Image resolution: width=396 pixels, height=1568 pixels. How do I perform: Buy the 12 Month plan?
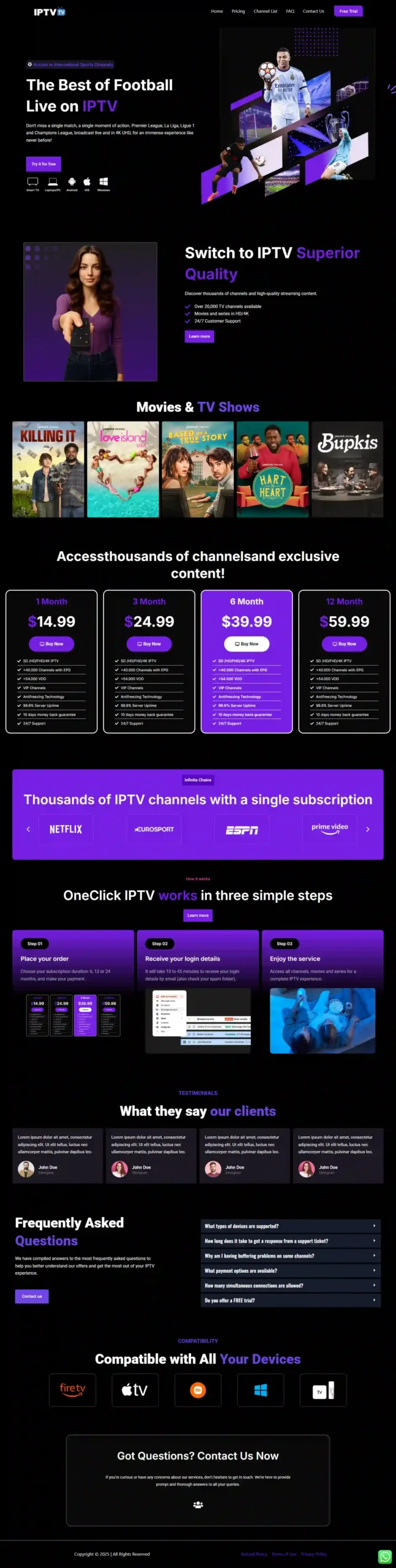(x=344, y=644)
